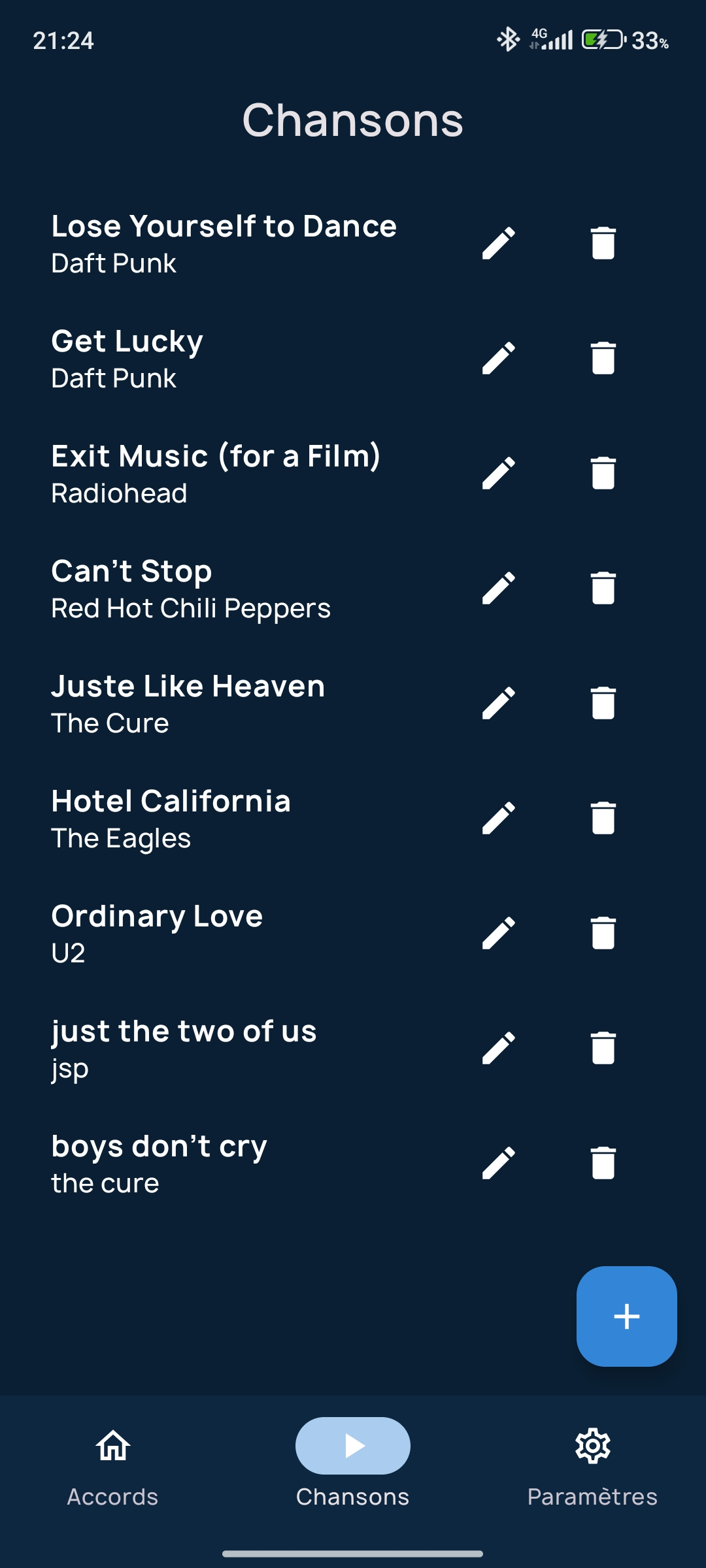Delete boys don't cry

(603, 1164)
